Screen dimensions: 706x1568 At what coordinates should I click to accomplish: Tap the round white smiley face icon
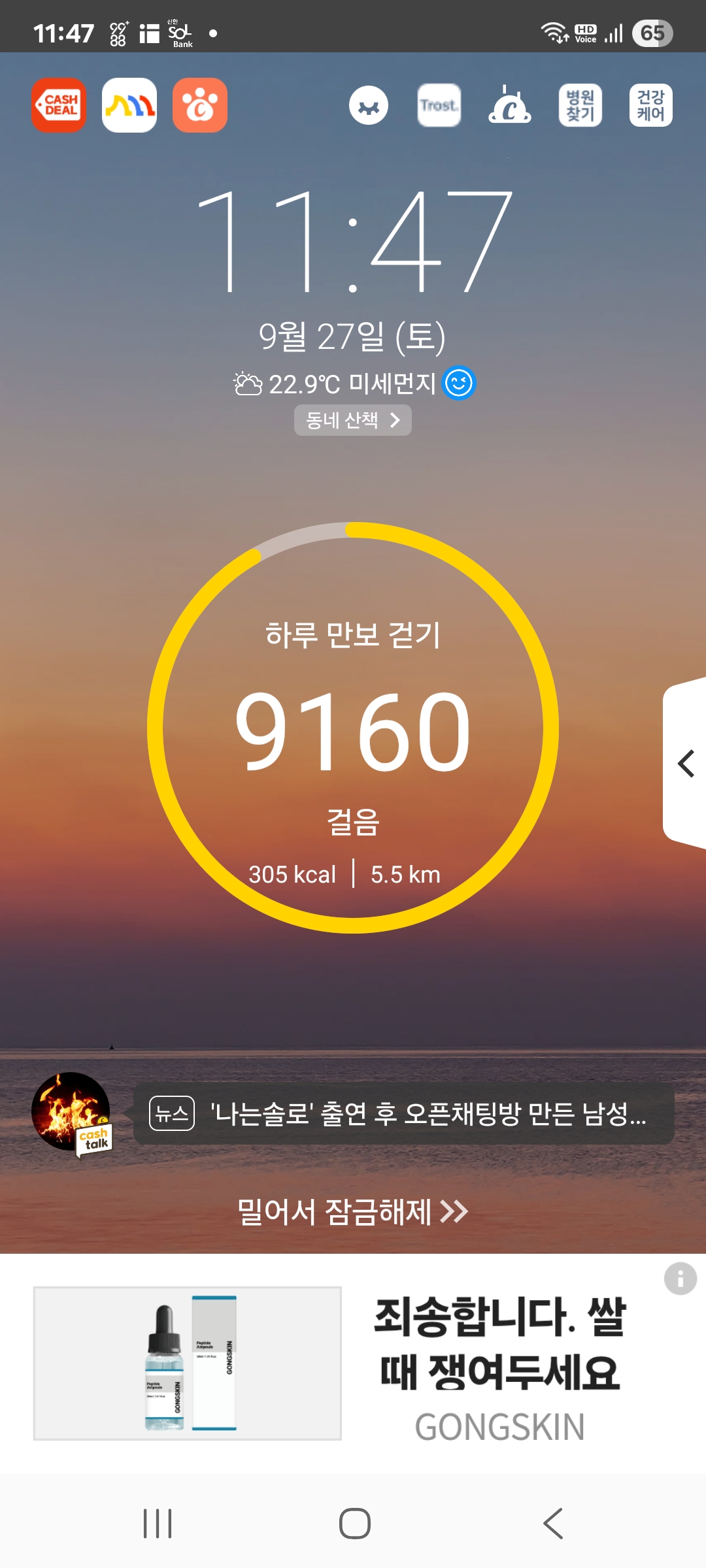(x=369, y=105)
